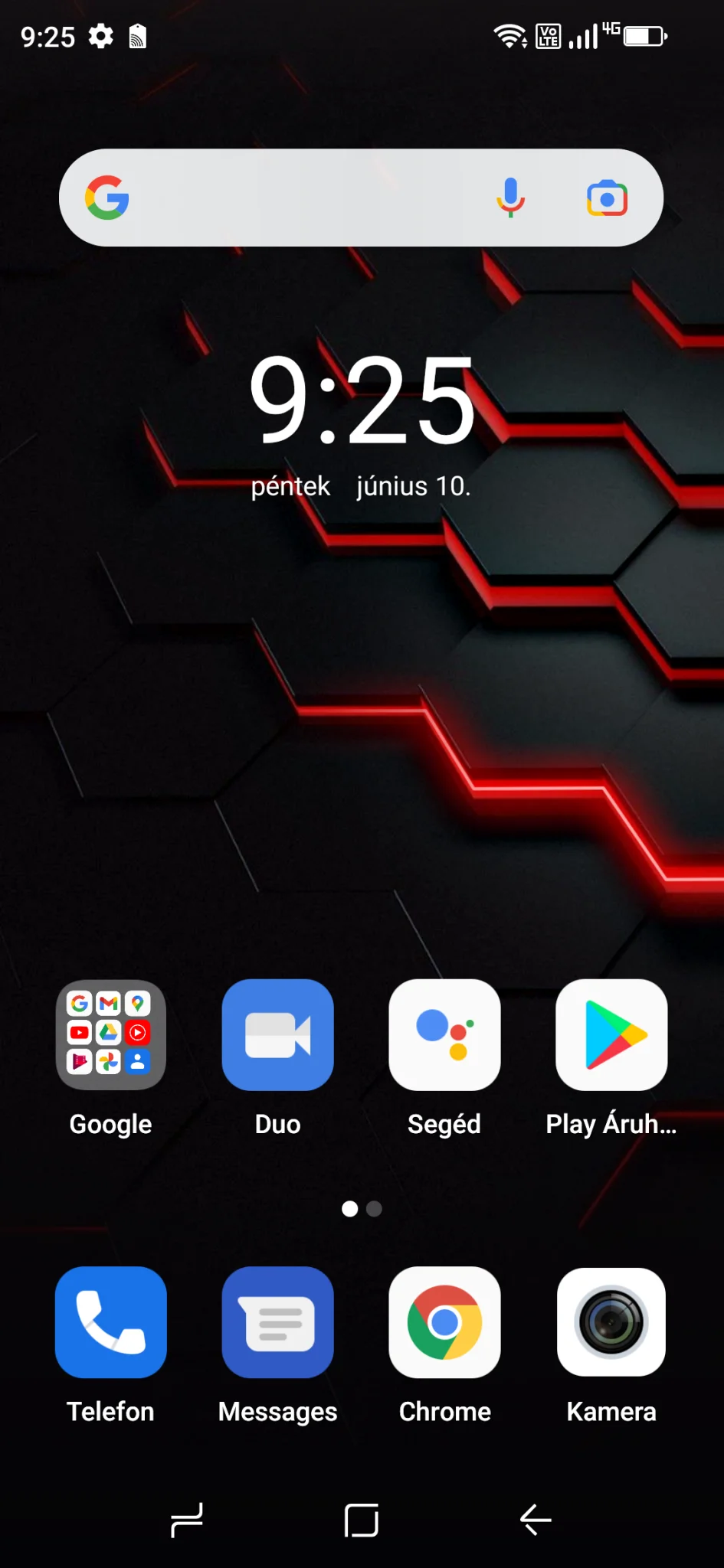The image size is (724, 1568).
Task: Open Google Lens camera search
Action: (x=607, y=198)
